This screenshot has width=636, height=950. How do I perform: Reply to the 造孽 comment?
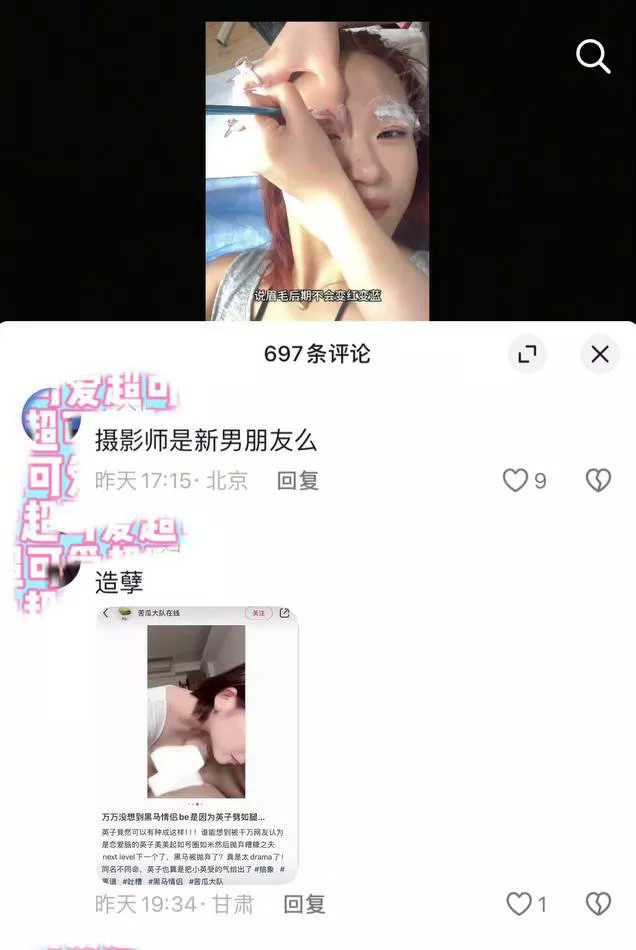pos(304,905)
